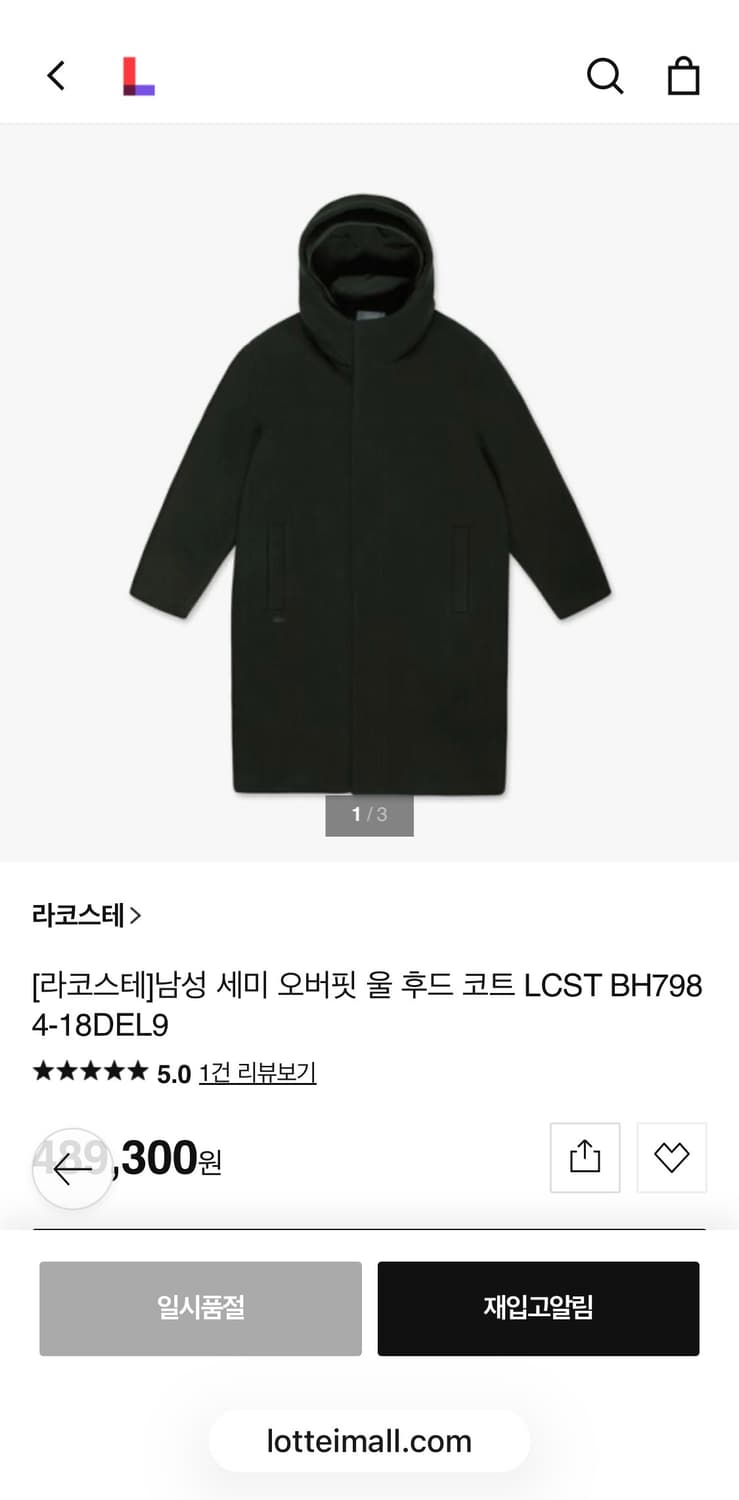Share this product via the share icon
This screenshot has width=739, height=1500.
point(584,1157)
